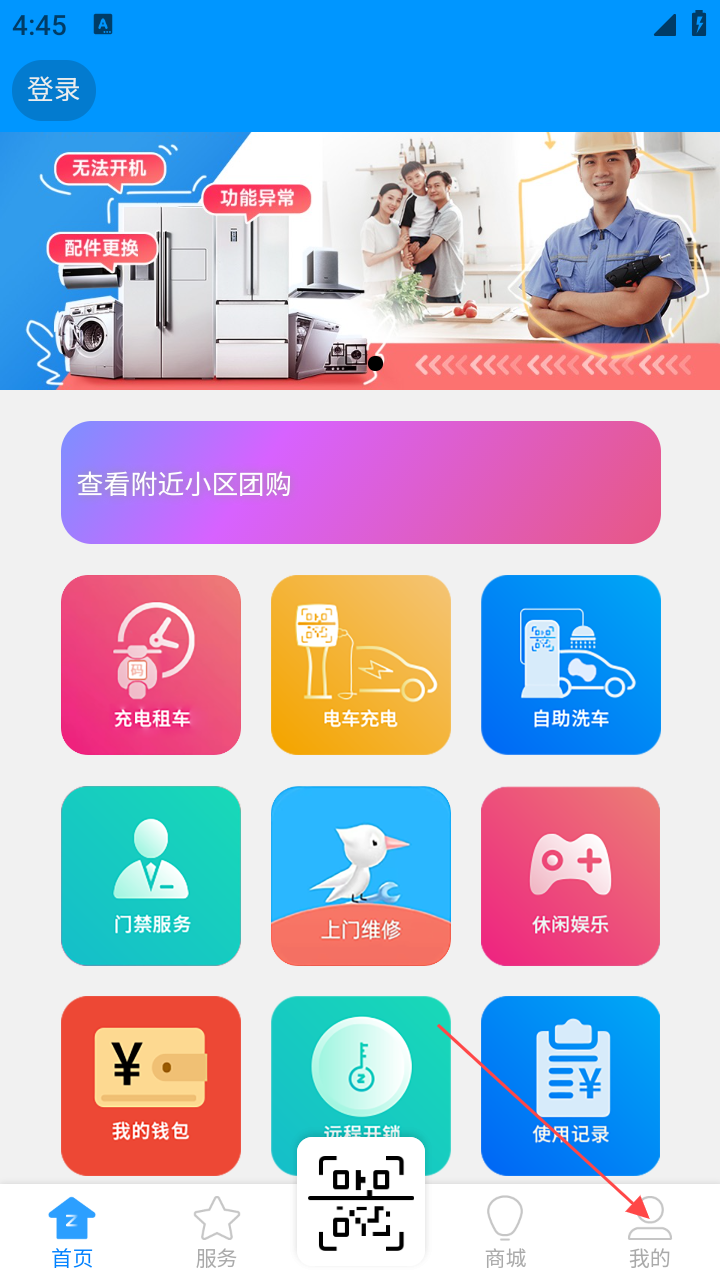This screenshot has width=720, height=1280.
Task: Choose 休闲娱乐 entertainment tile
Action: point(571,876)
